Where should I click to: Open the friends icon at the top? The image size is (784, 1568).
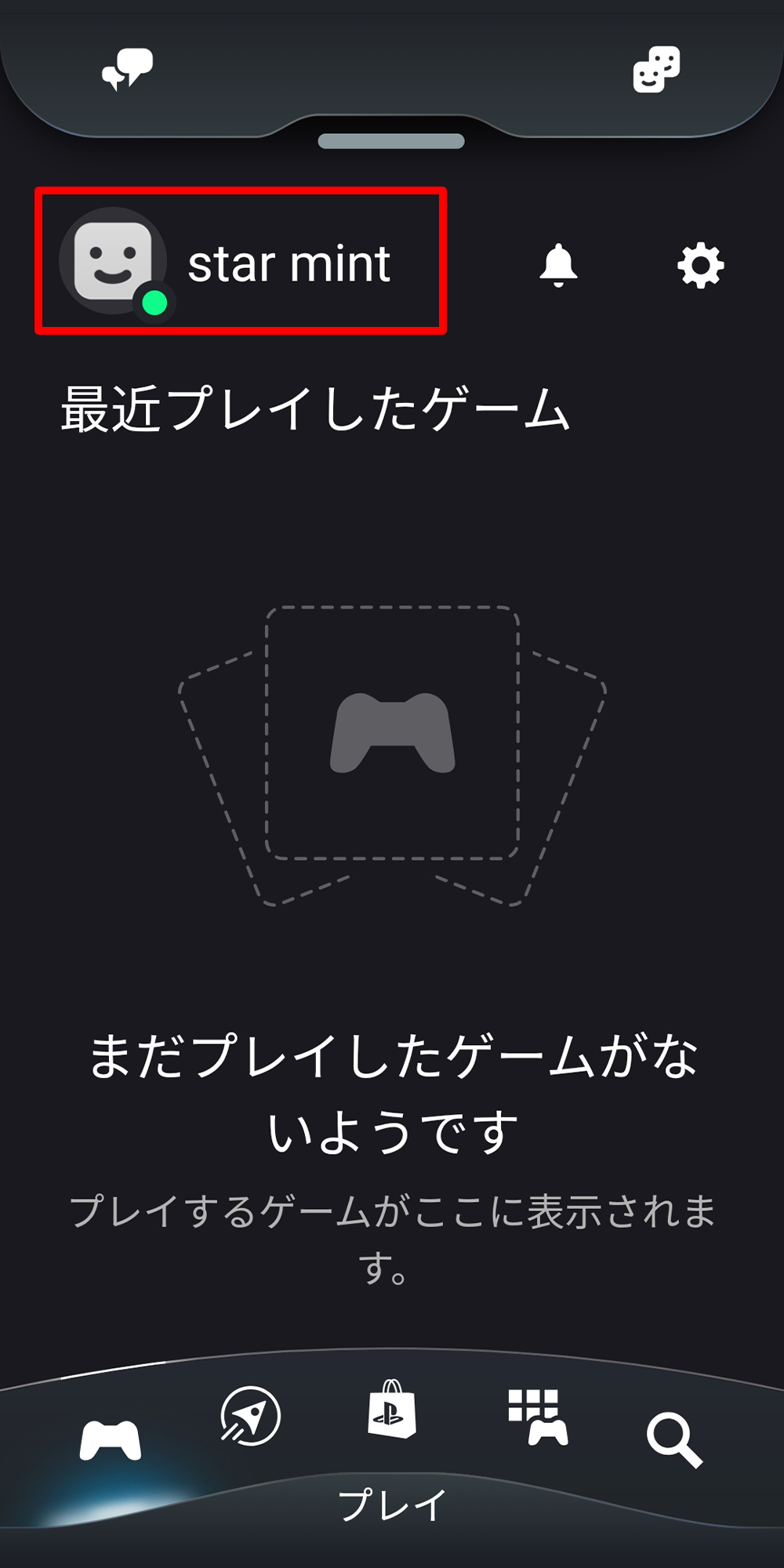pos(657,69)
